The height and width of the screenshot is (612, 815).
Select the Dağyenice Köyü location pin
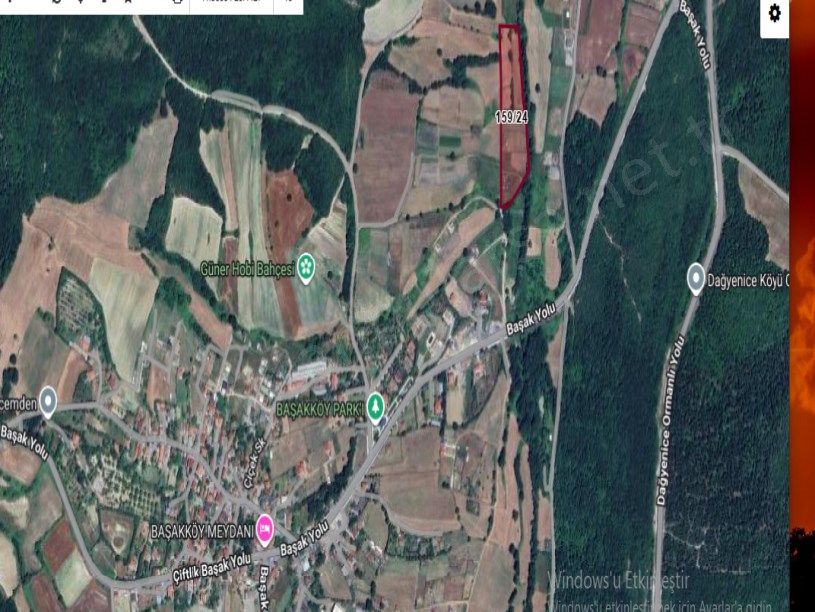(697, 278)
